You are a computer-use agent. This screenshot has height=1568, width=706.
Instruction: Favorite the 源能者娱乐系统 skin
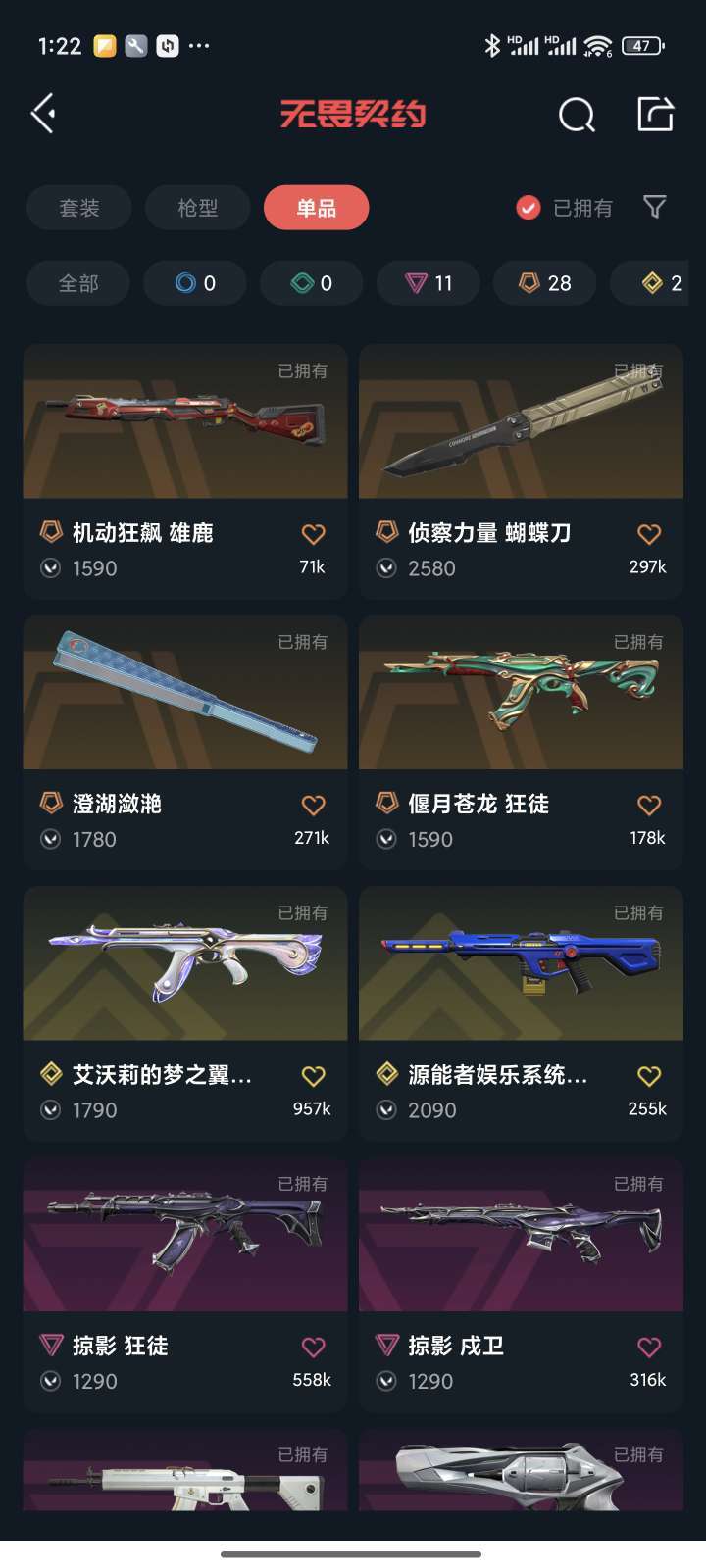click(x=649, y=1076)
